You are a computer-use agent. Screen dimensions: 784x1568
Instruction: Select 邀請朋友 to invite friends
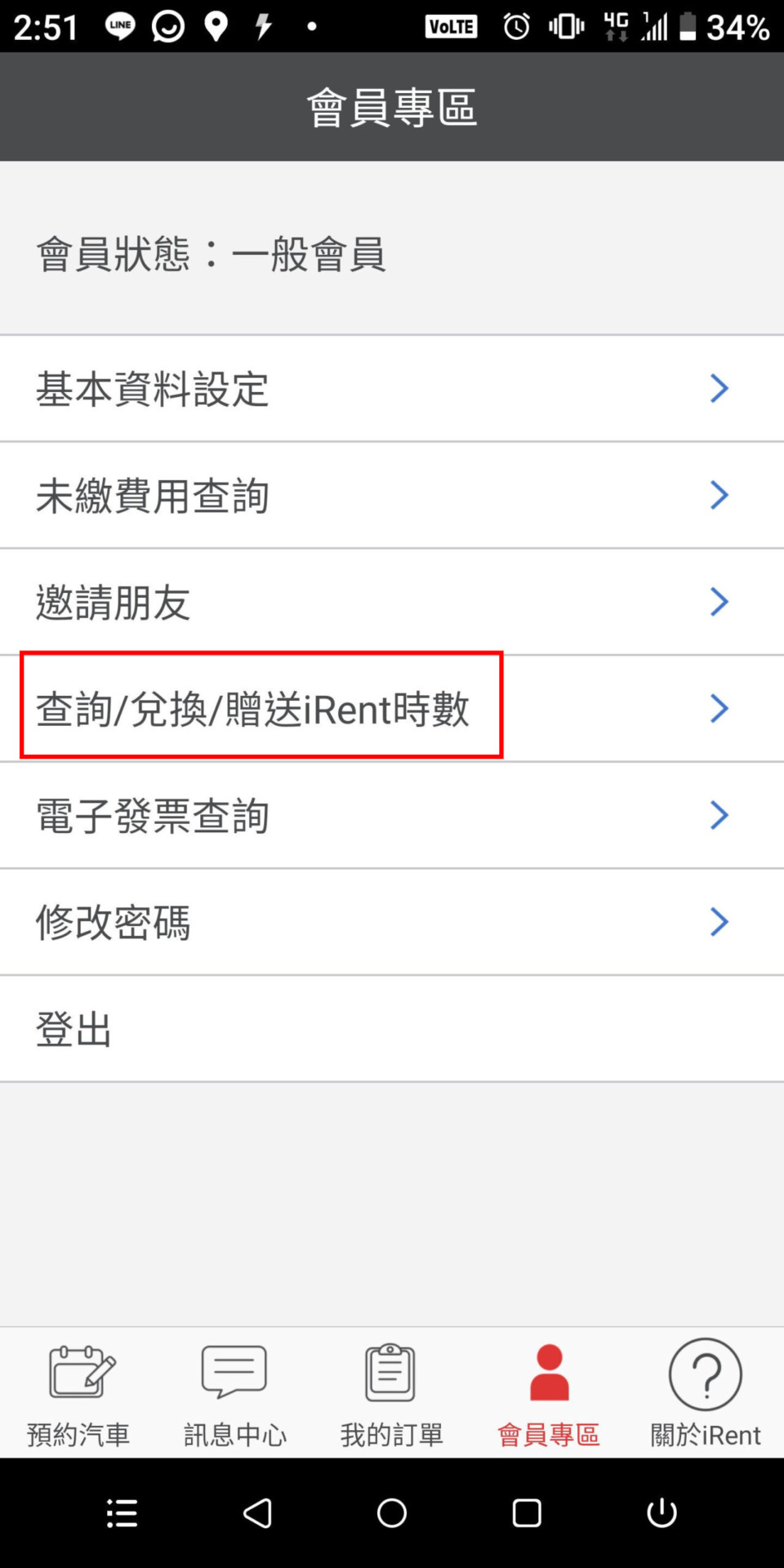pos(392,603)
